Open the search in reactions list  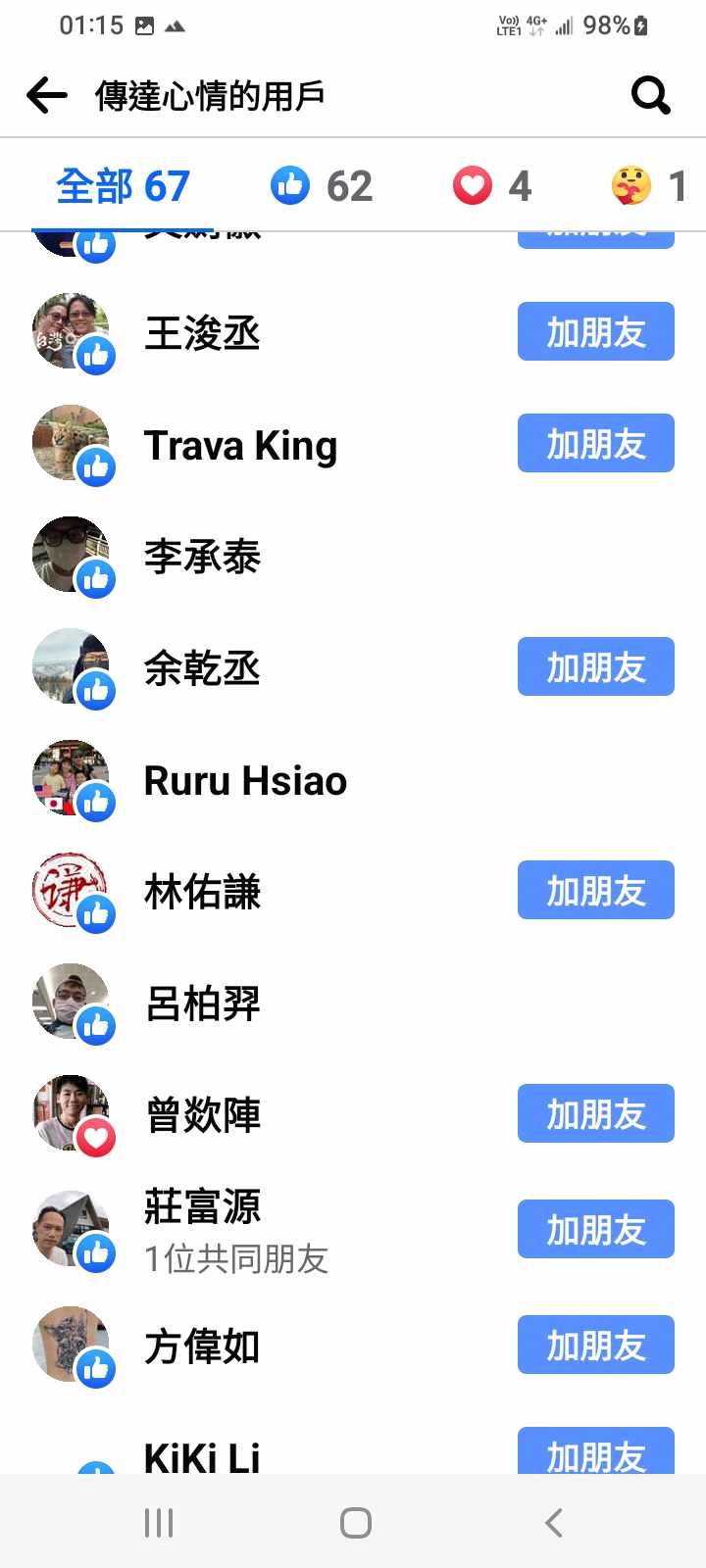(x=650, y=95)
